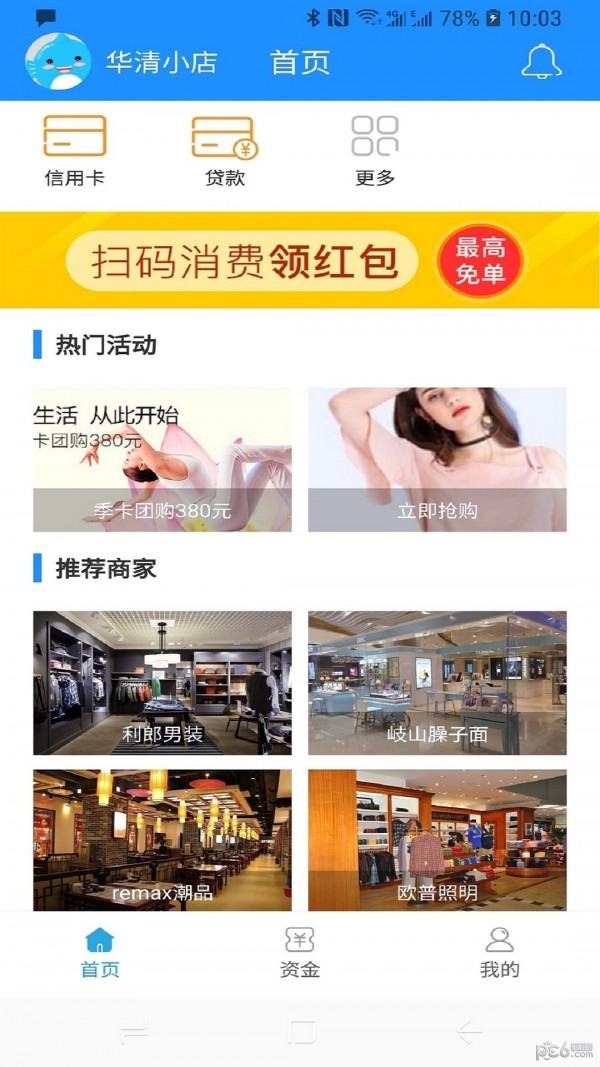Open the 欧普照明 merchant card
This screenshot has width=600, height=1067.
(437, 840)
